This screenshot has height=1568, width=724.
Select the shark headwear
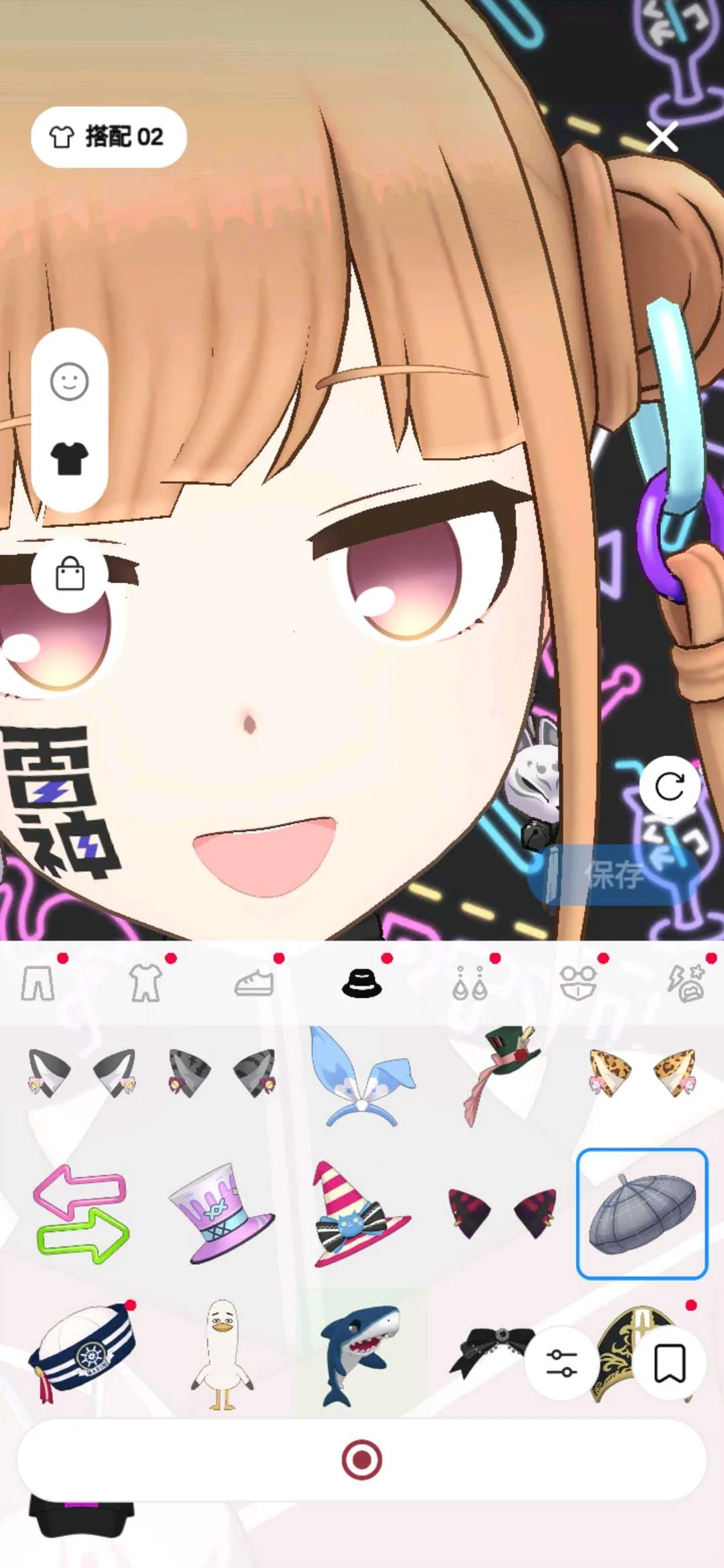[360, 1354]
